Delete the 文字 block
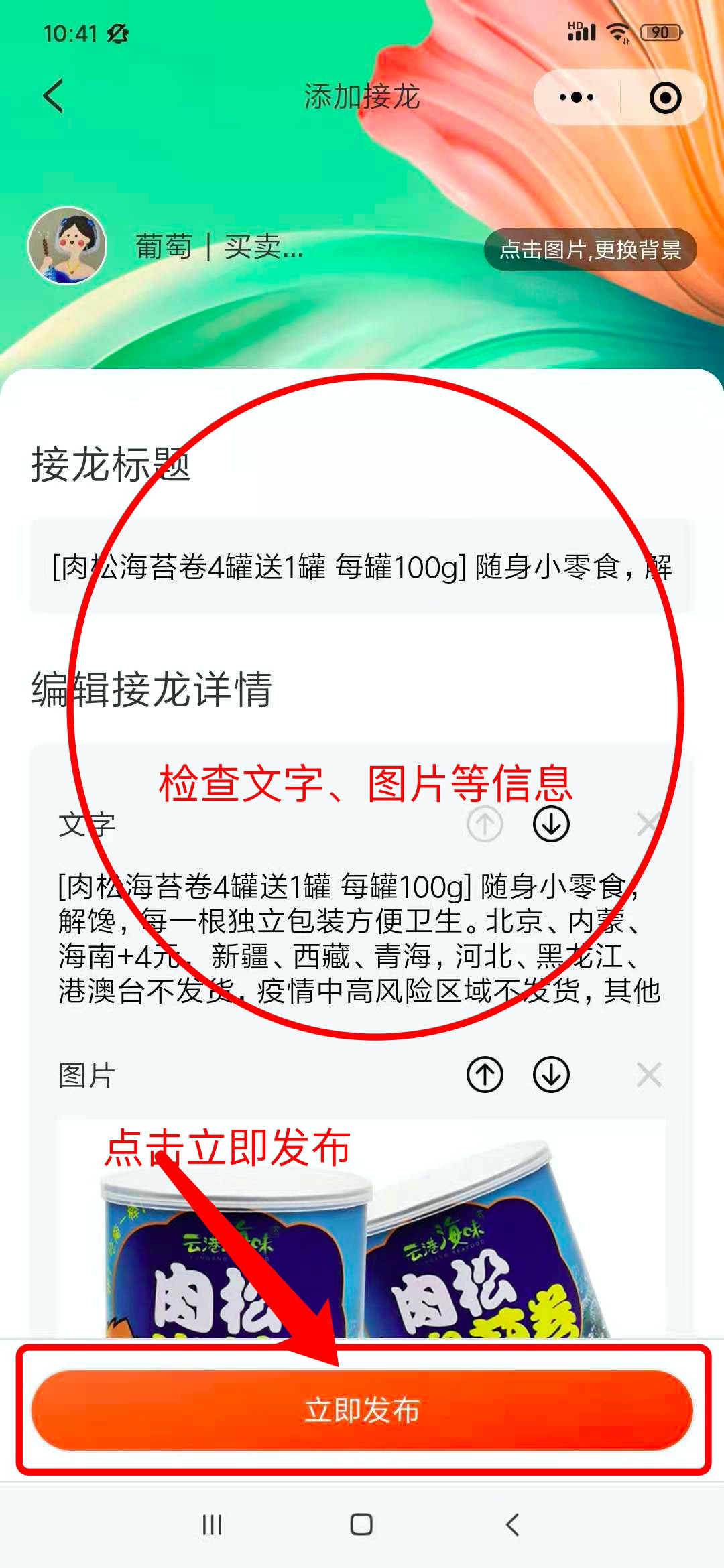This screenshot has height=1568, width=724. 648,824
